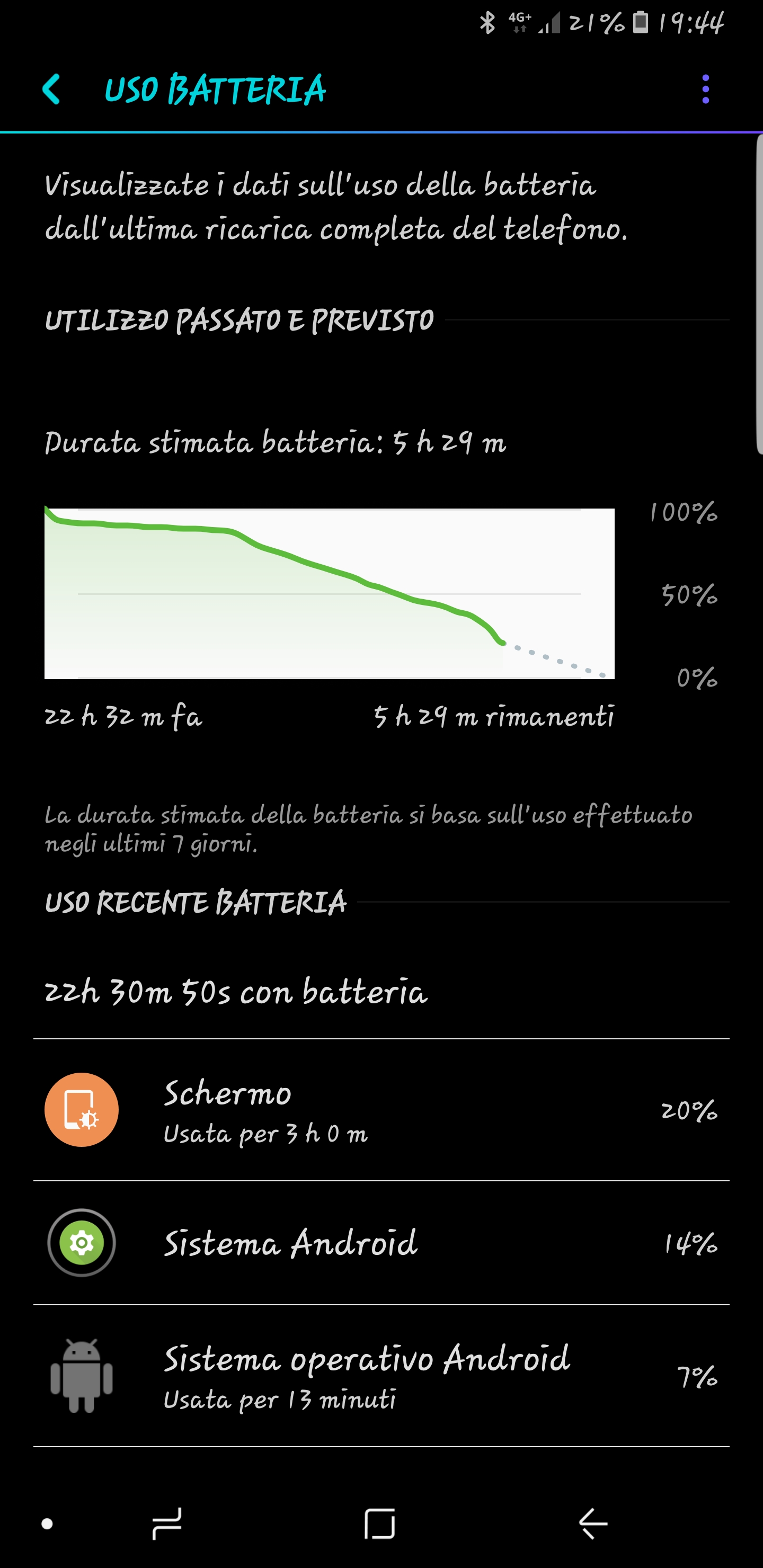Open the three-dot overflow menu

[705, 90]
